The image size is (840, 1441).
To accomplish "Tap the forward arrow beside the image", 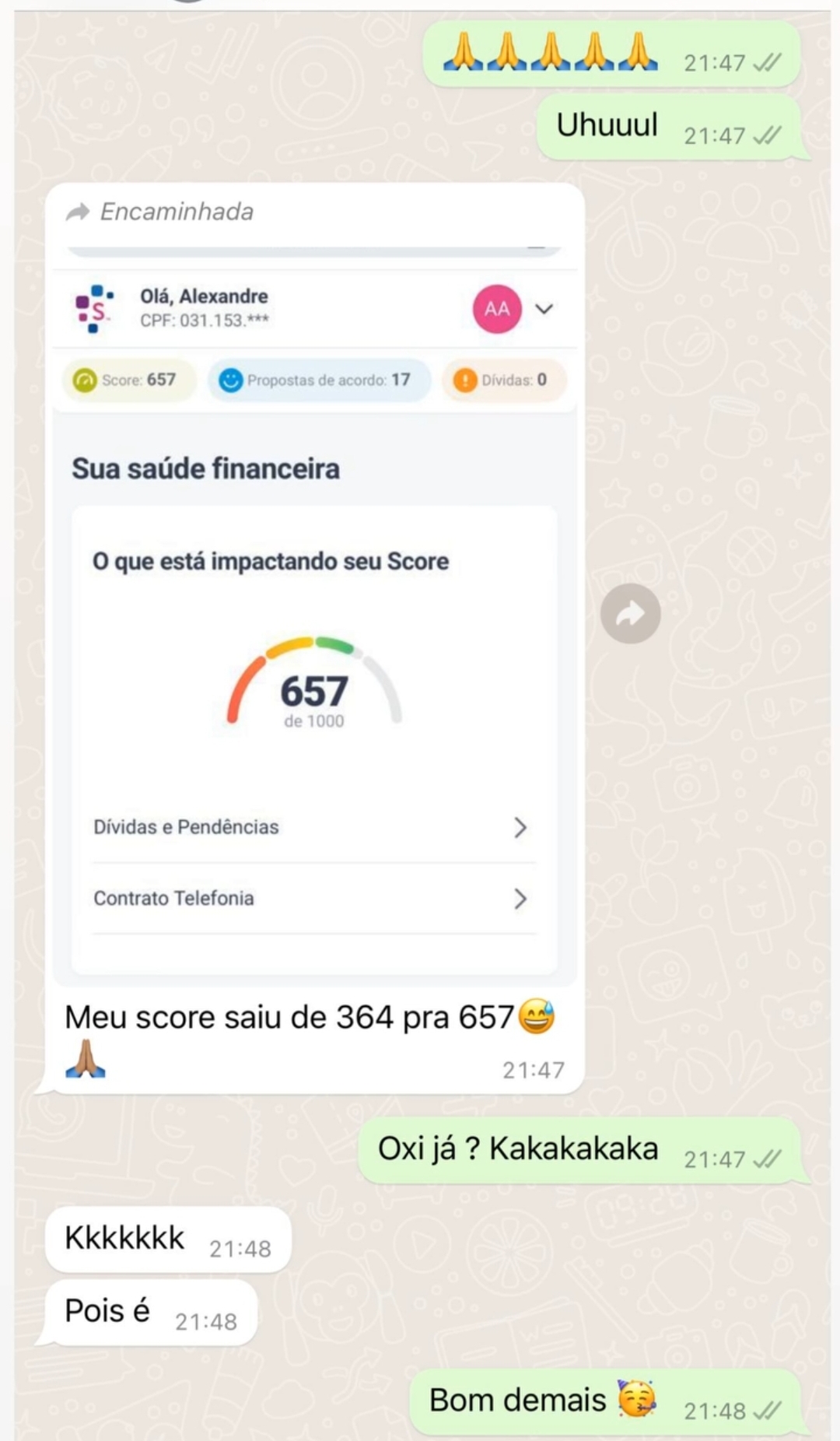I will (630, 614).
